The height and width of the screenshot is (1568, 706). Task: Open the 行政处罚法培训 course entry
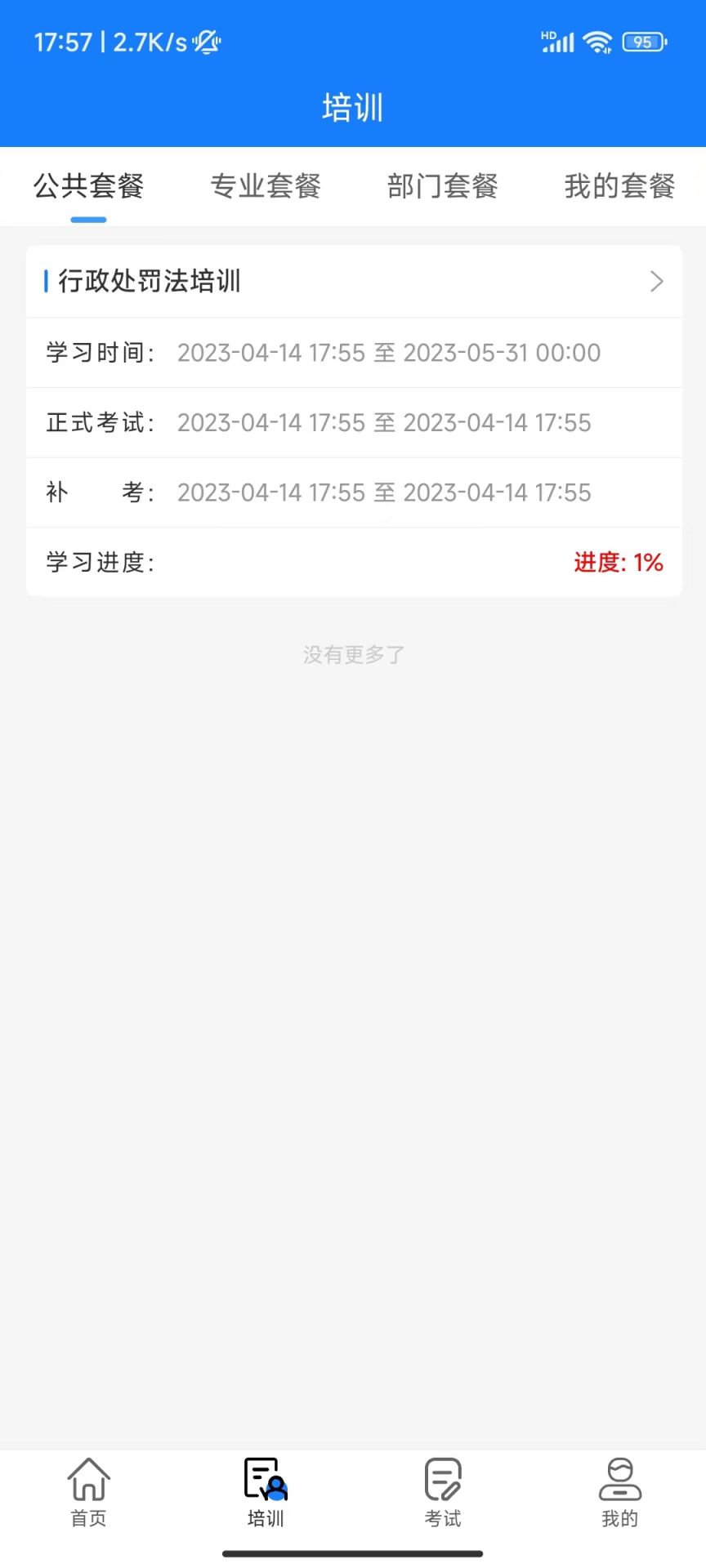[x=151, y=281]
